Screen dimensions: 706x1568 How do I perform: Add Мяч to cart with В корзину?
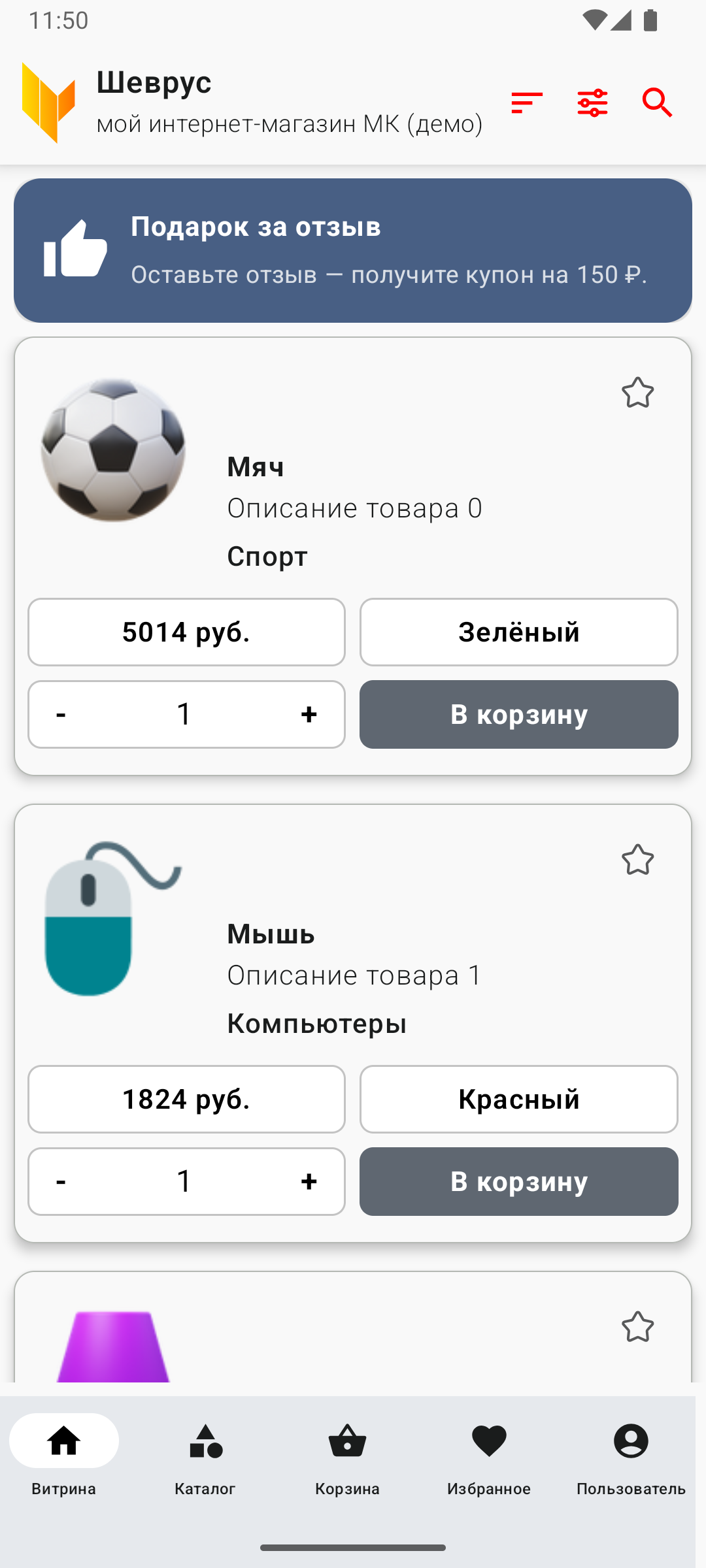coord(518,715)
